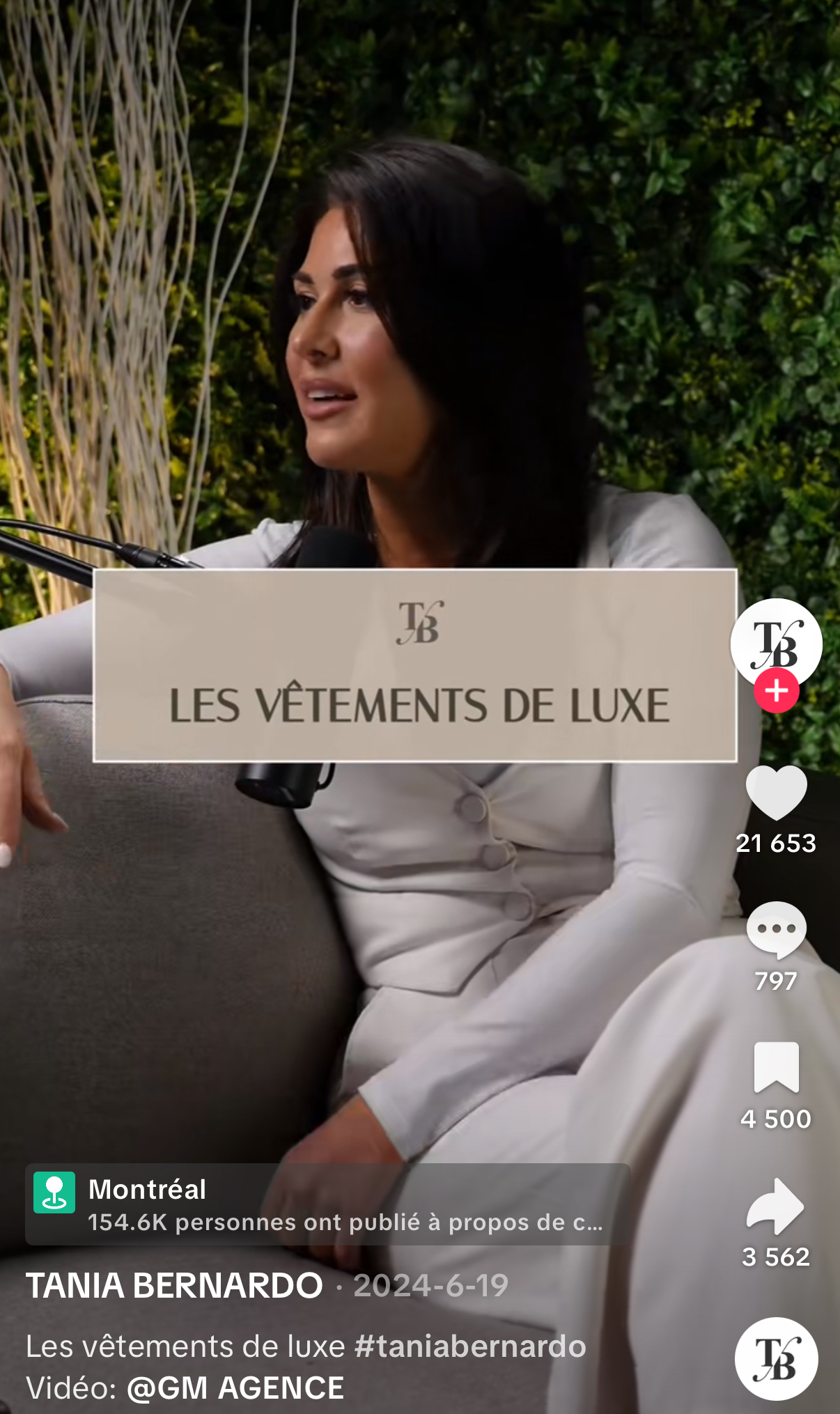The width and height of the screenshot is (840, 1414).
Task: Open Tania Bernardo's profile avatar
Action: (x=776, y=644)
